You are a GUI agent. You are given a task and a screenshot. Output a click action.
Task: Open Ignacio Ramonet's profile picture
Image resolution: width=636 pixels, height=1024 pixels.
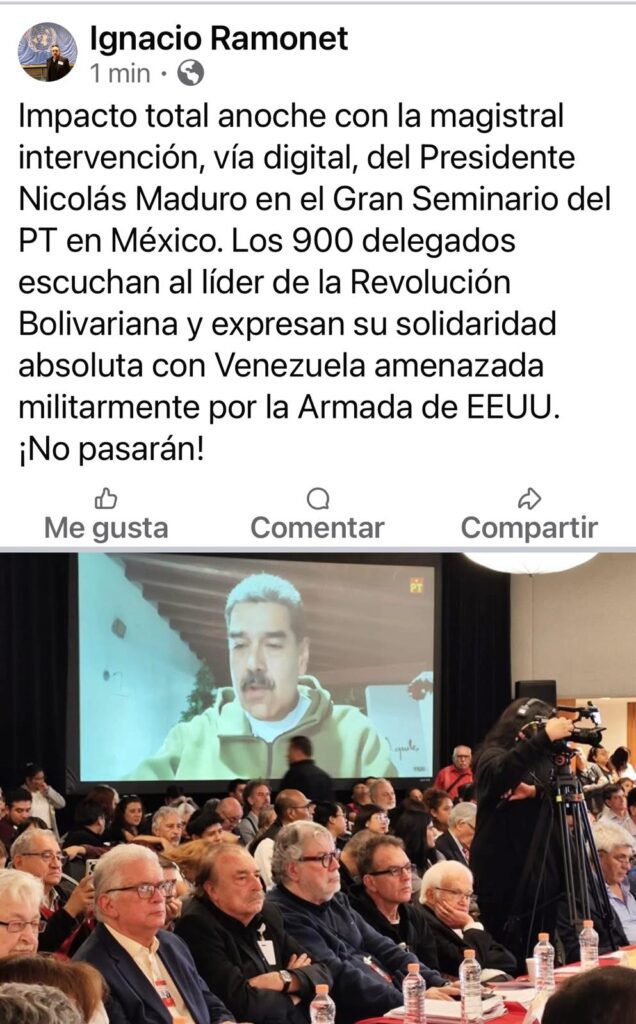point(47,52)
